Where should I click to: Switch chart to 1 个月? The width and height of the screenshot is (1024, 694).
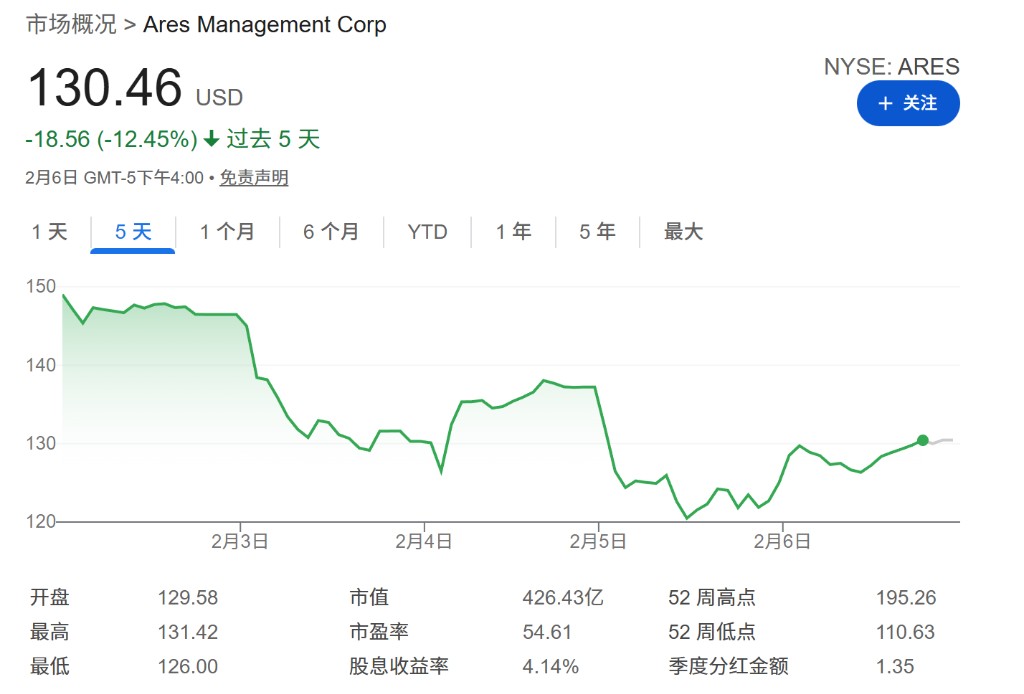pos(227,232)
